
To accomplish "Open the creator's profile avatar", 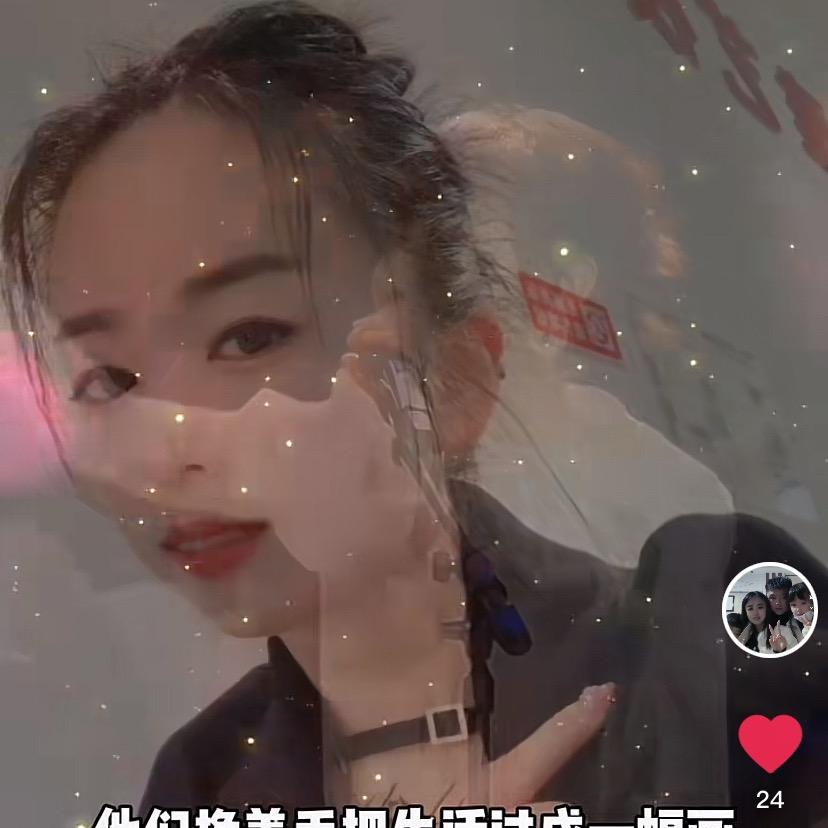I will 769,609.
